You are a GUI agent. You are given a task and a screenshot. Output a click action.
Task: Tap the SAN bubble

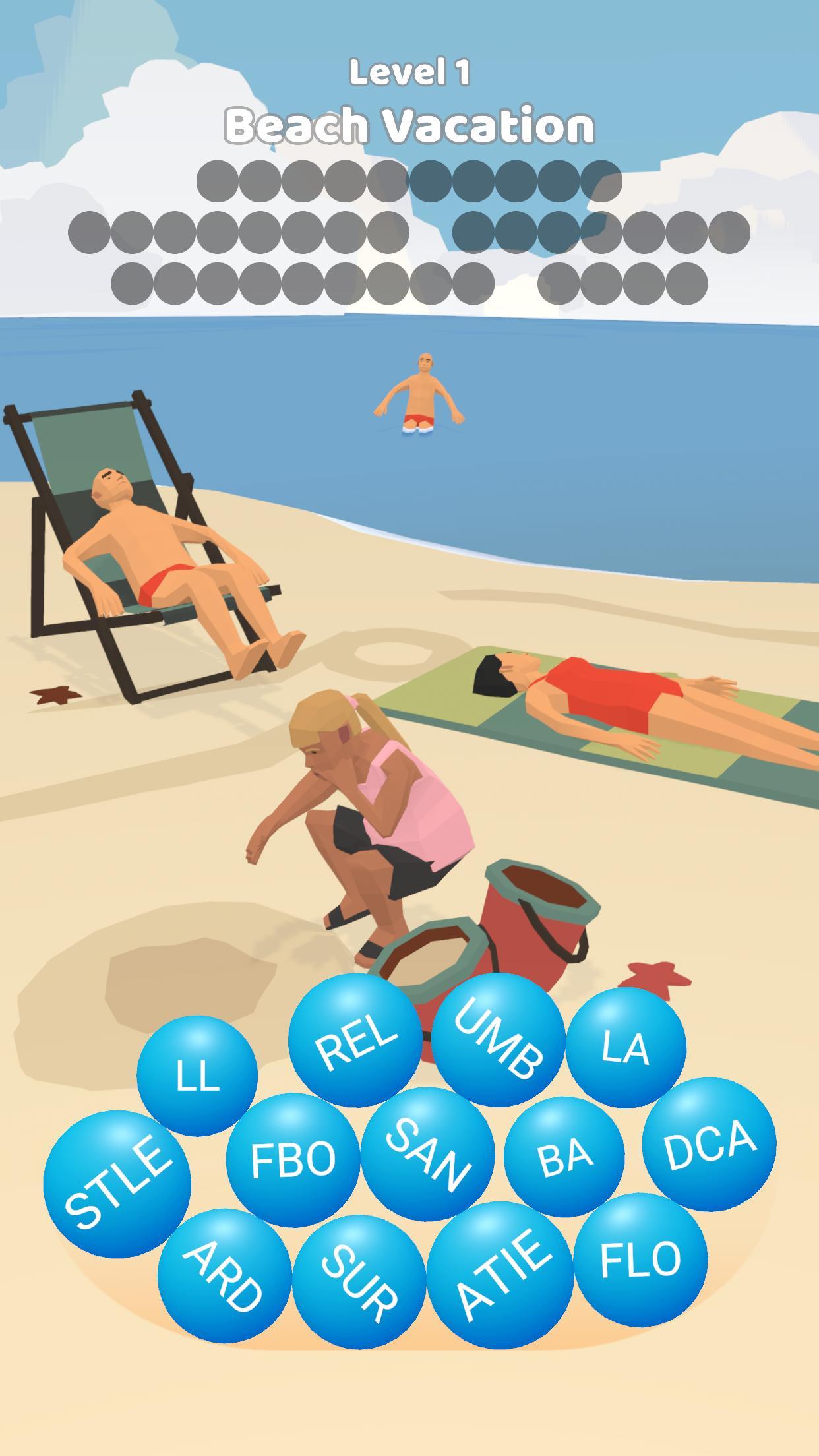click(x=428, y=1154)
